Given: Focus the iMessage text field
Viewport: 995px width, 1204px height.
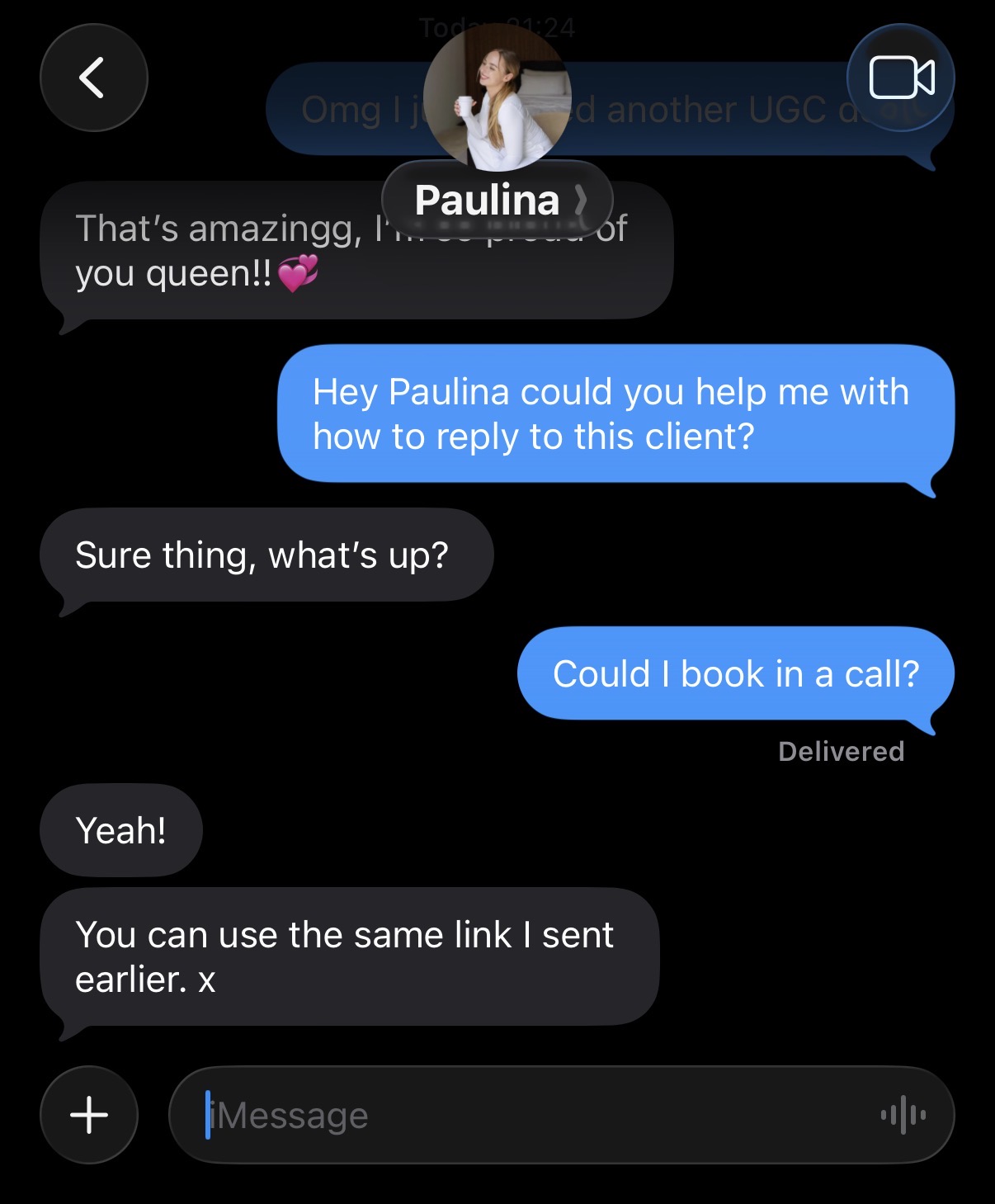Looking at the screenshot, I should click(528, 1115).
